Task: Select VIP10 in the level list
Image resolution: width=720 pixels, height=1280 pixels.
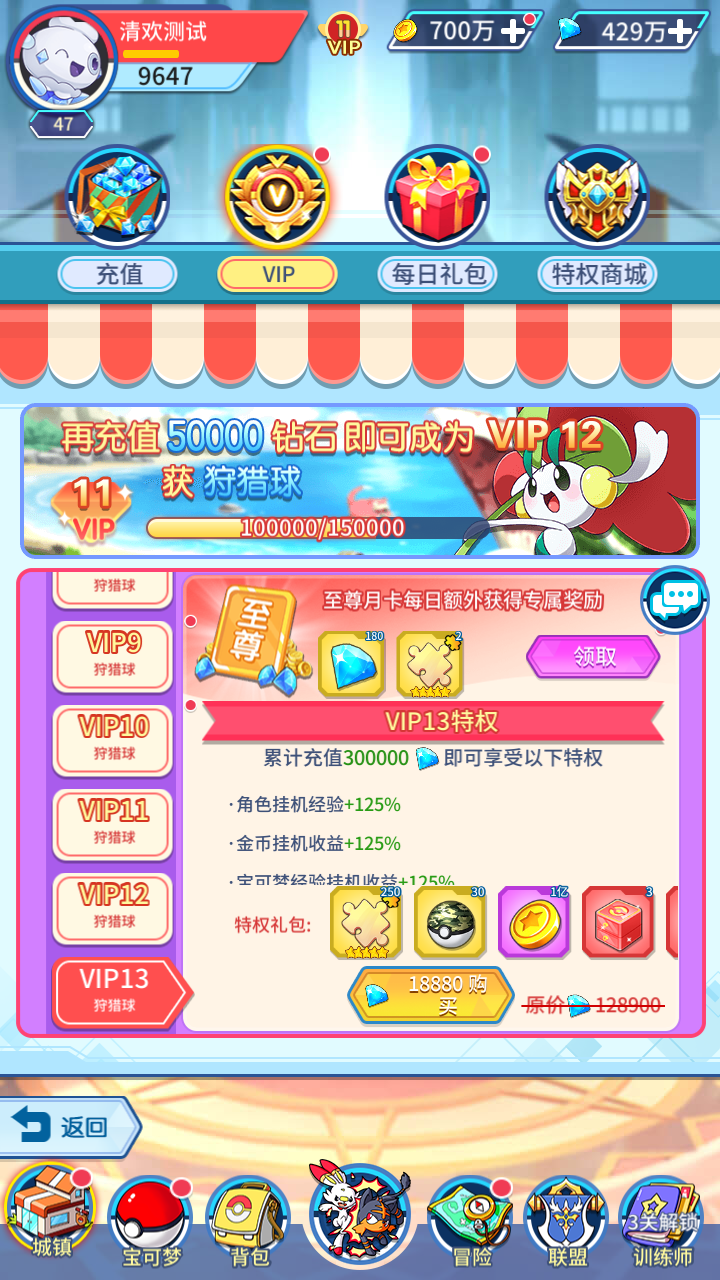Action: (x=113, y=739)
